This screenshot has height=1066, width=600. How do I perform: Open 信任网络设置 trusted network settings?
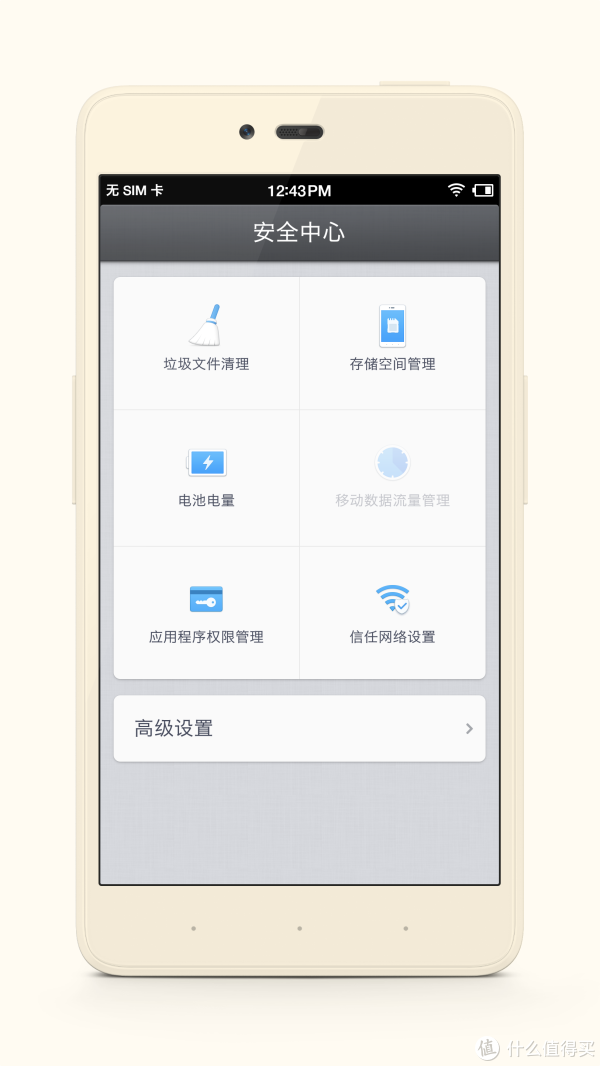tap(392, 613)
